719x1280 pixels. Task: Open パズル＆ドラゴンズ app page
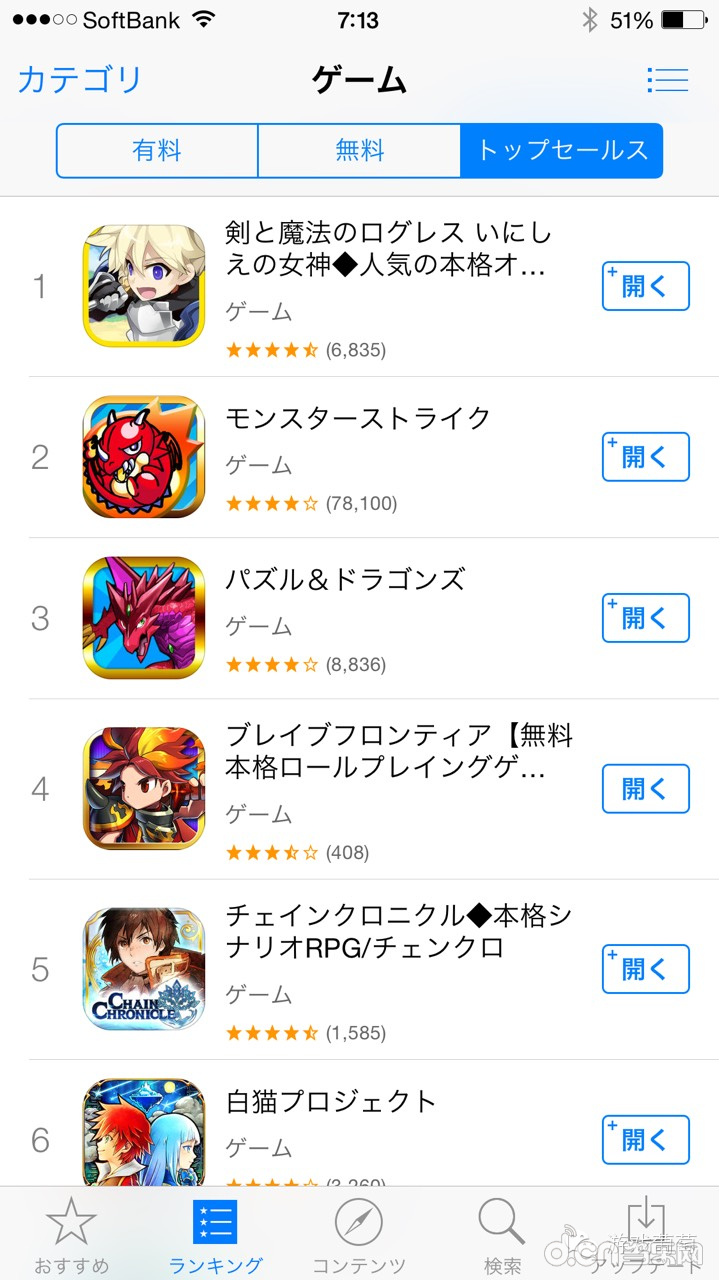pos(345,580)
